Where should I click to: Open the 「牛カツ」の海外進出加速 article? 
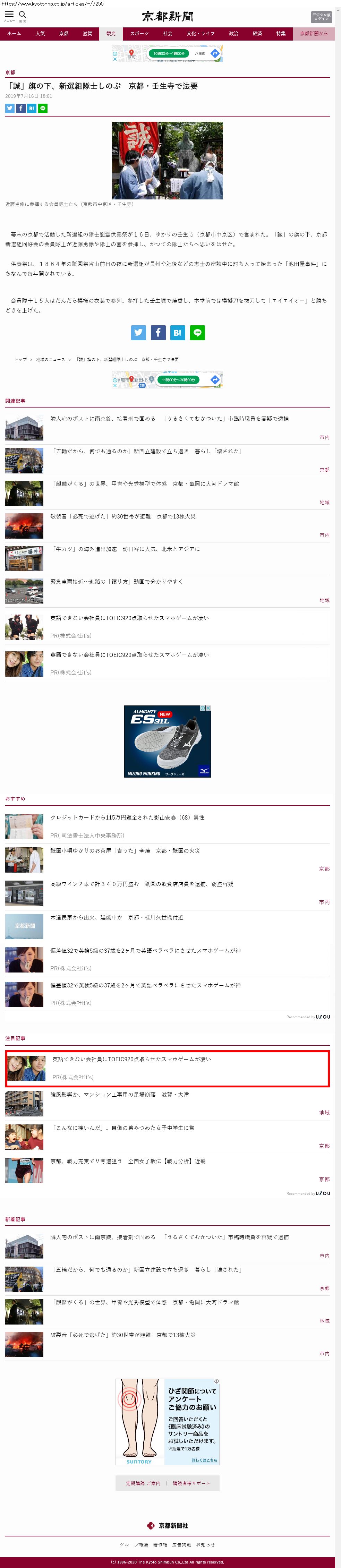[125, 549]
